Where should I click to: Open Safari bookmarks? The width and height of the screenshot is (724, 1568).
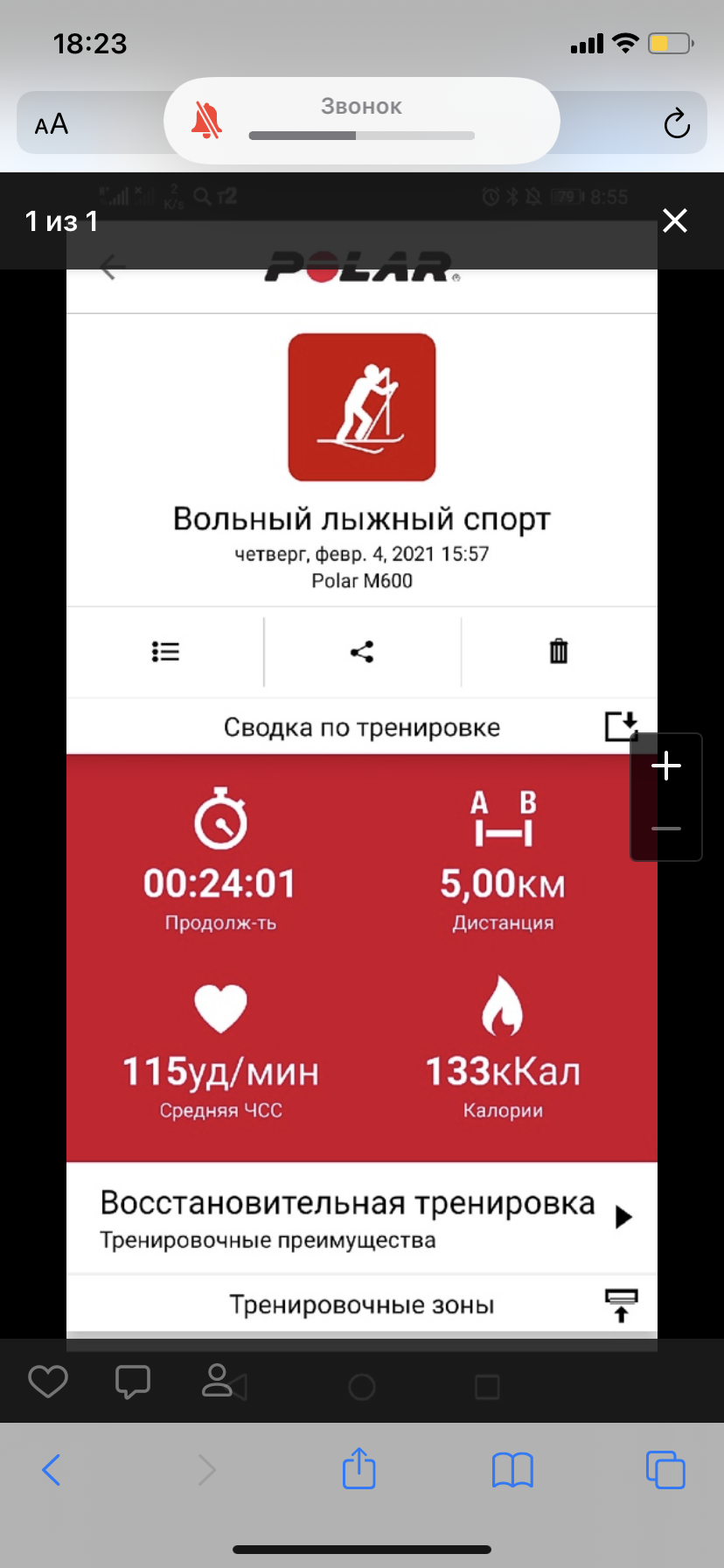pos(512,1470)
